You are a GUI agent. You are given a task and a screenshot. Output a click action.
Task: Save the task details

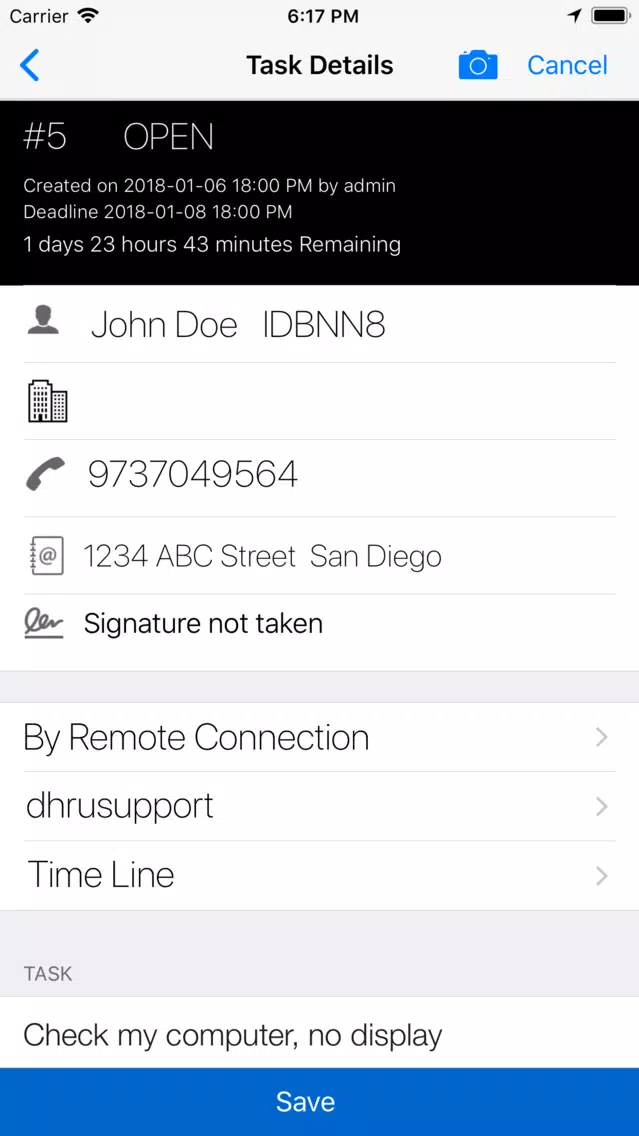tap(320, 1101)
